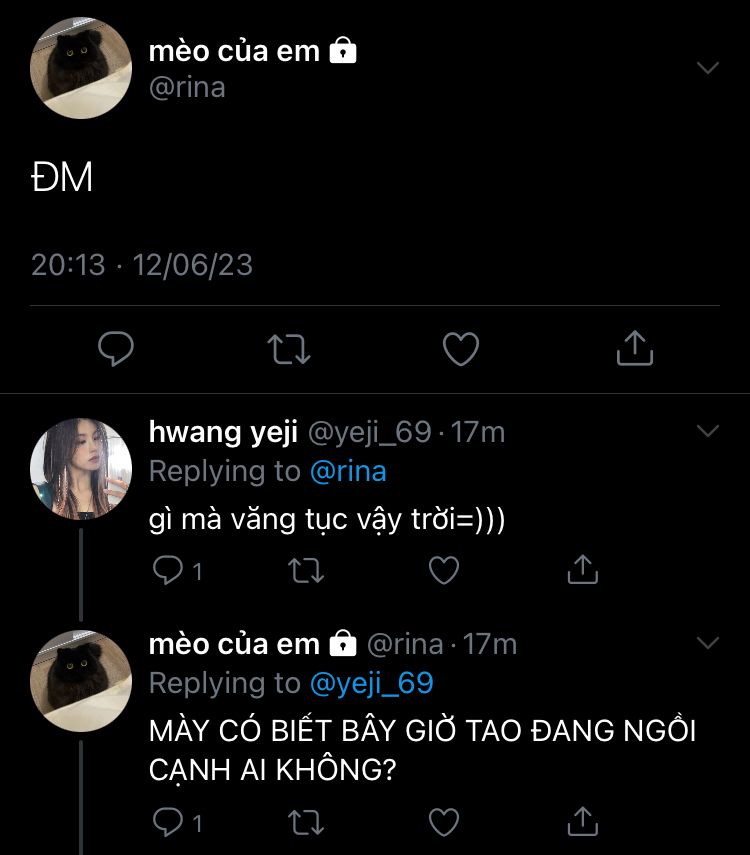Comment on the MÀY CÓ BIẾT reply
The width and height of the screenshot is (750, 855).
[x=167, y=822]
